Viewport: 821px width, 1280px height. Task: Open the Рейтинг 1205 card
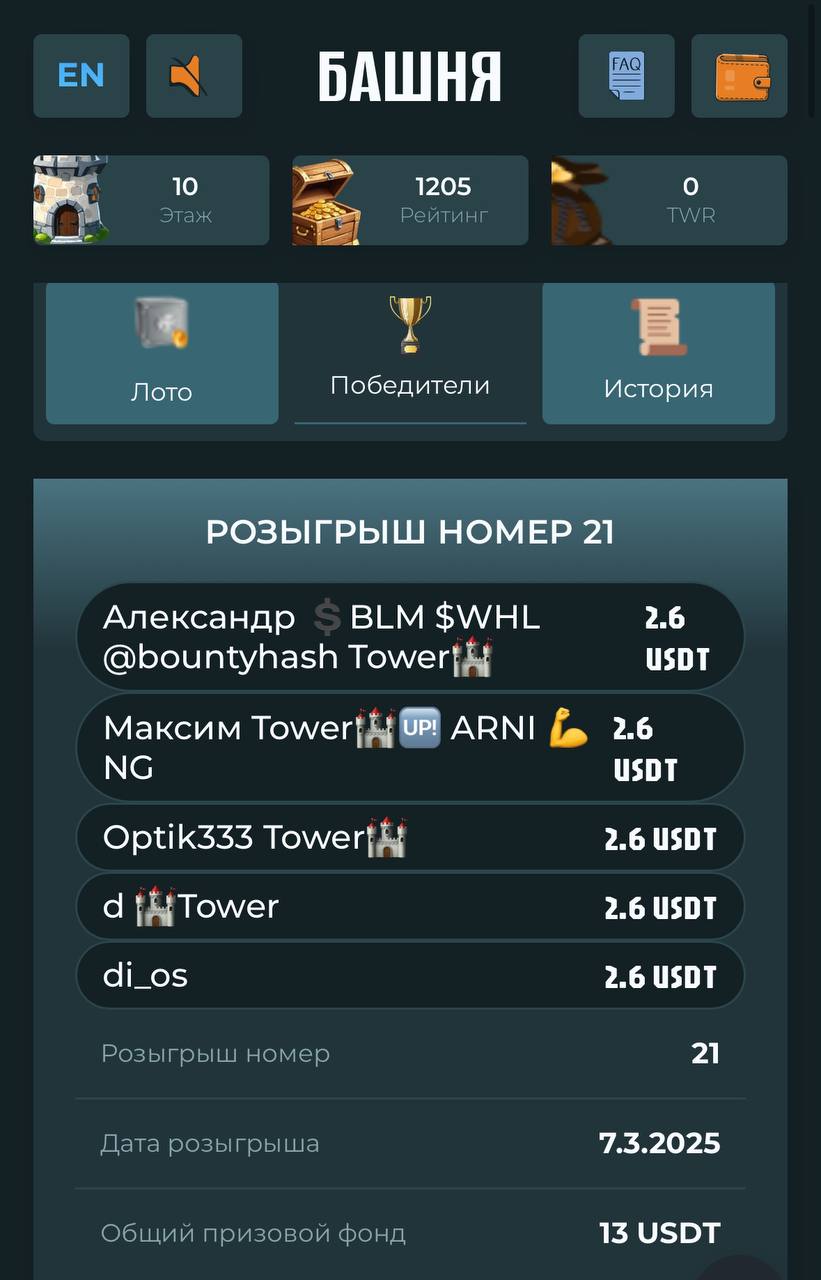pos(410,200)
